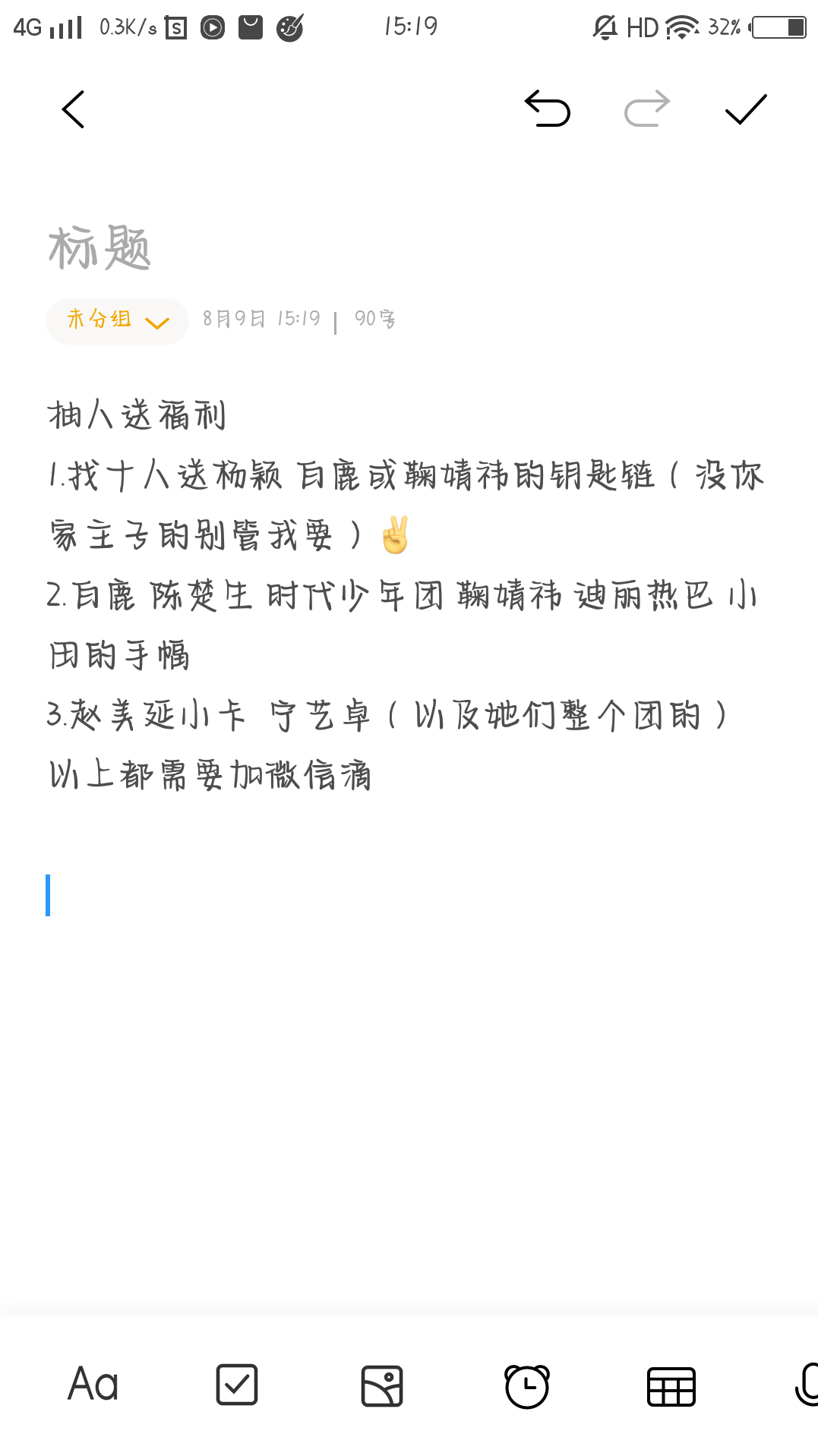Undo the last edit
The width and height of the screenshot is (818, 1456).
tap(548, 109)
